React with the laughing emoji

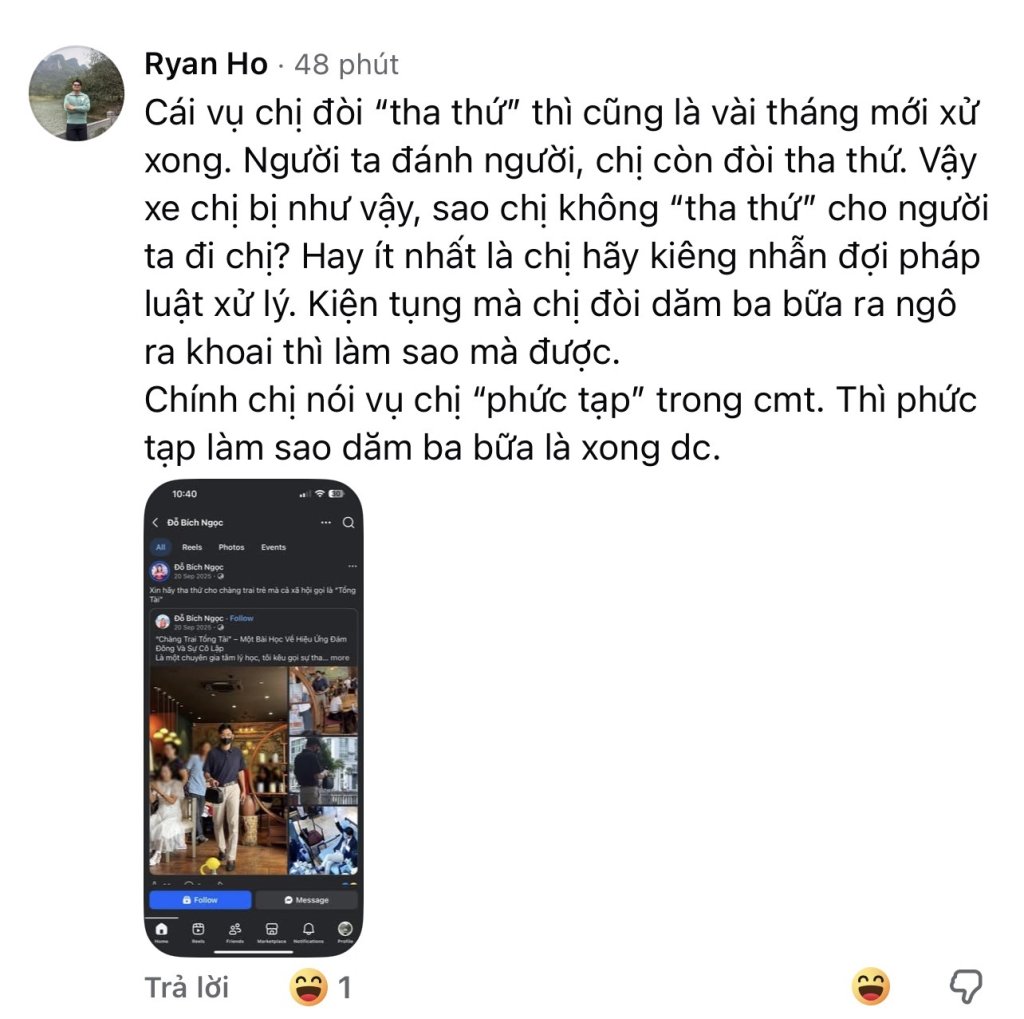(871, 987)
